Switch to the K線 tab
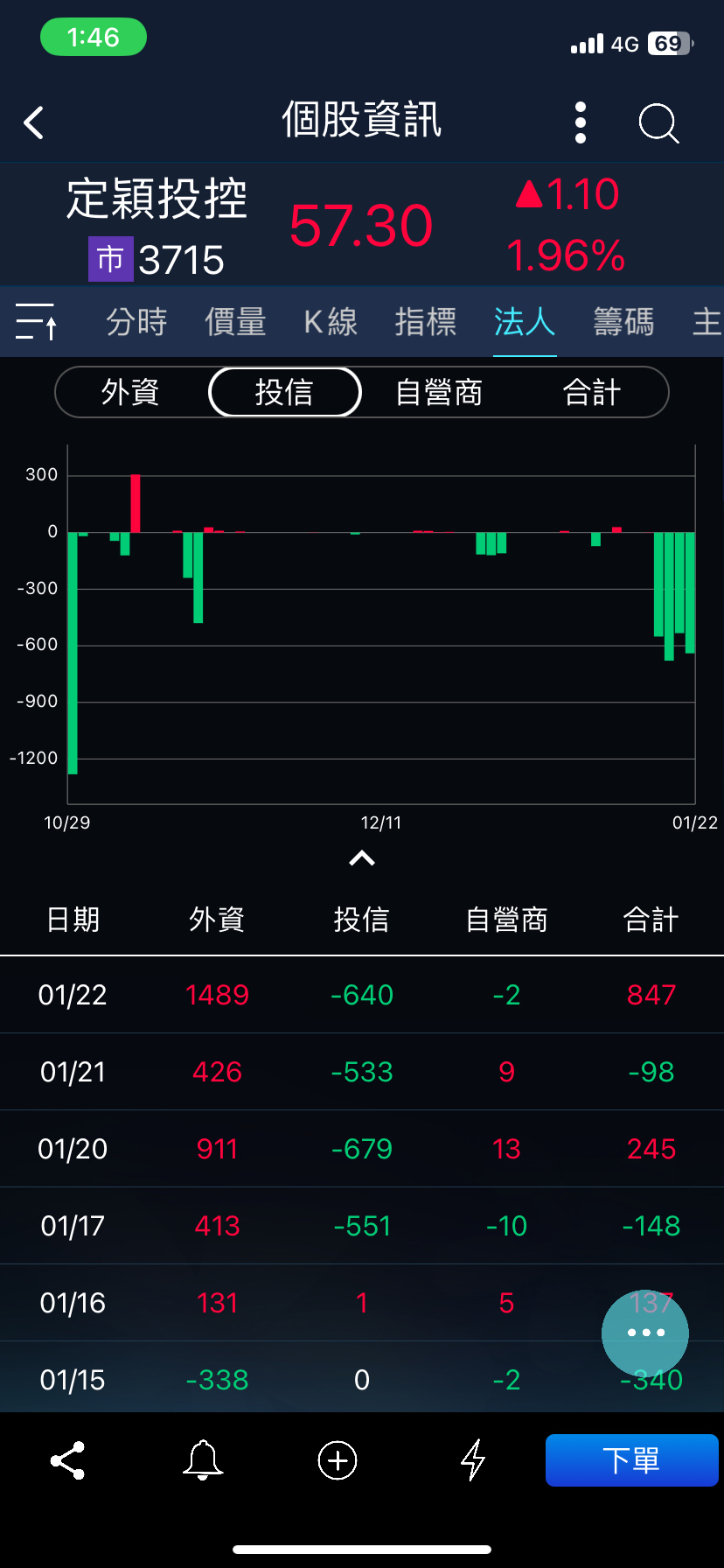724x1568 pixels. 331,322
